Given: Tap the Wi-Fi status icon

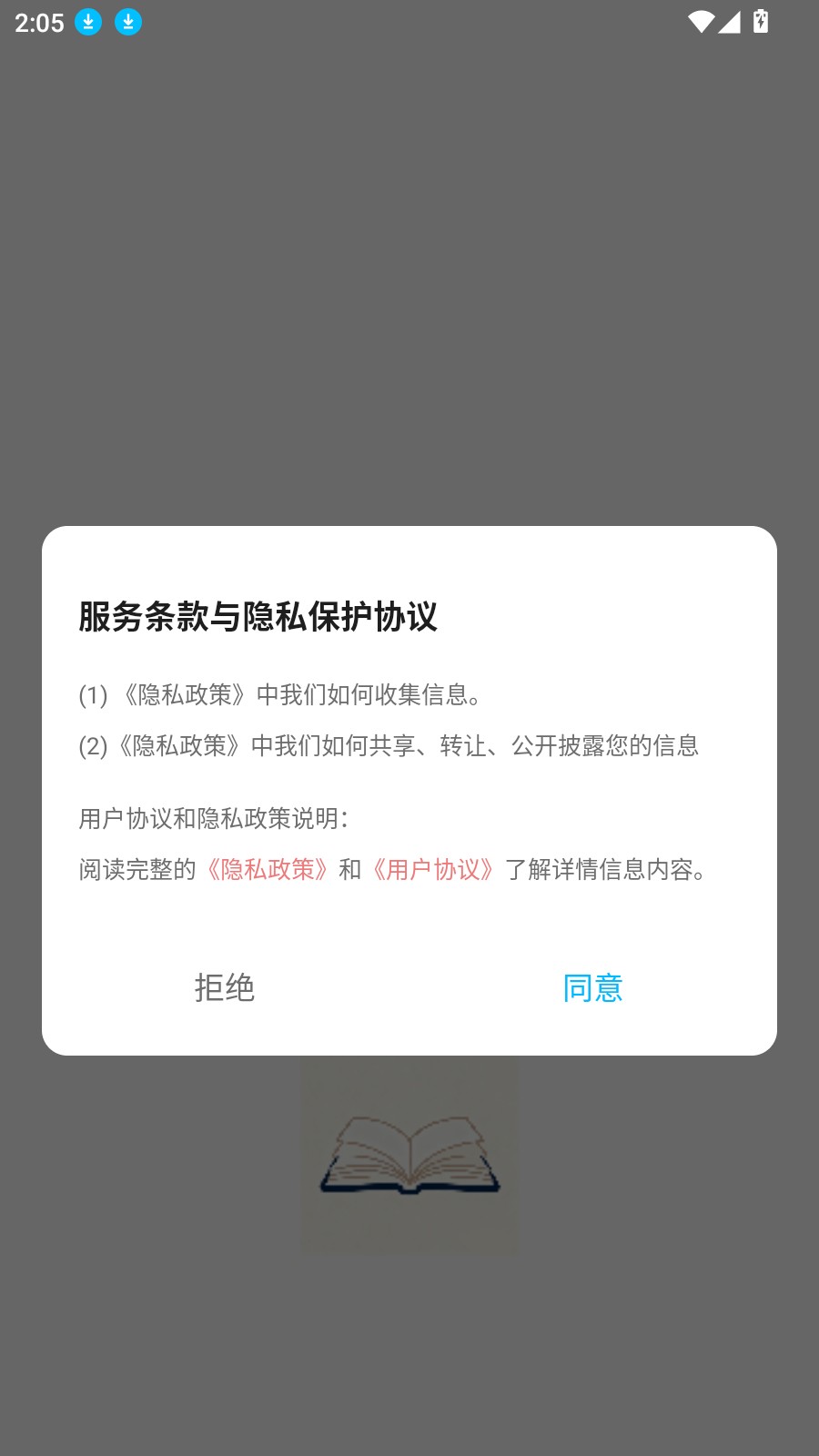Looking at the screenshot, I should (x=700, y=20).
